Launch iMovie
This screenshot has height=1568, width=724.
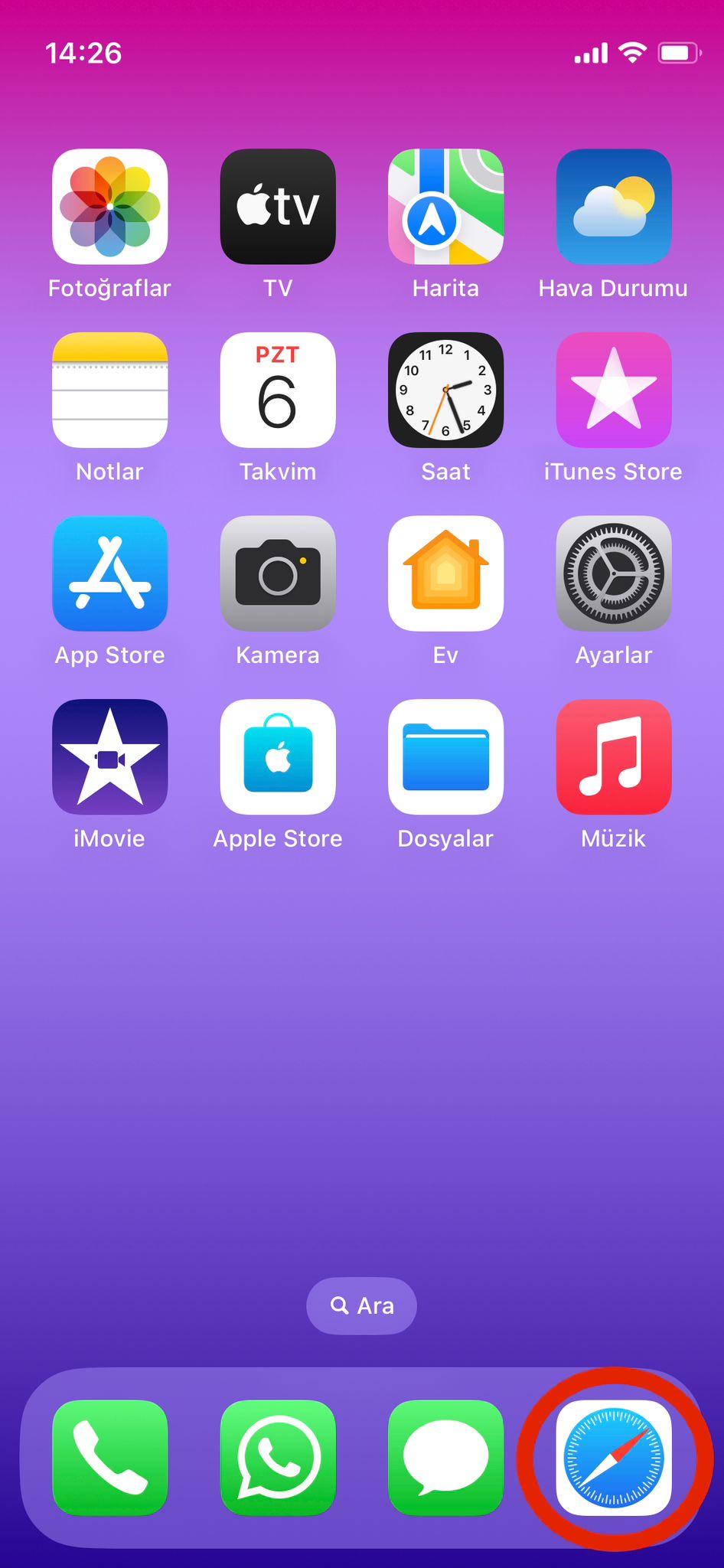click(109, 756)
